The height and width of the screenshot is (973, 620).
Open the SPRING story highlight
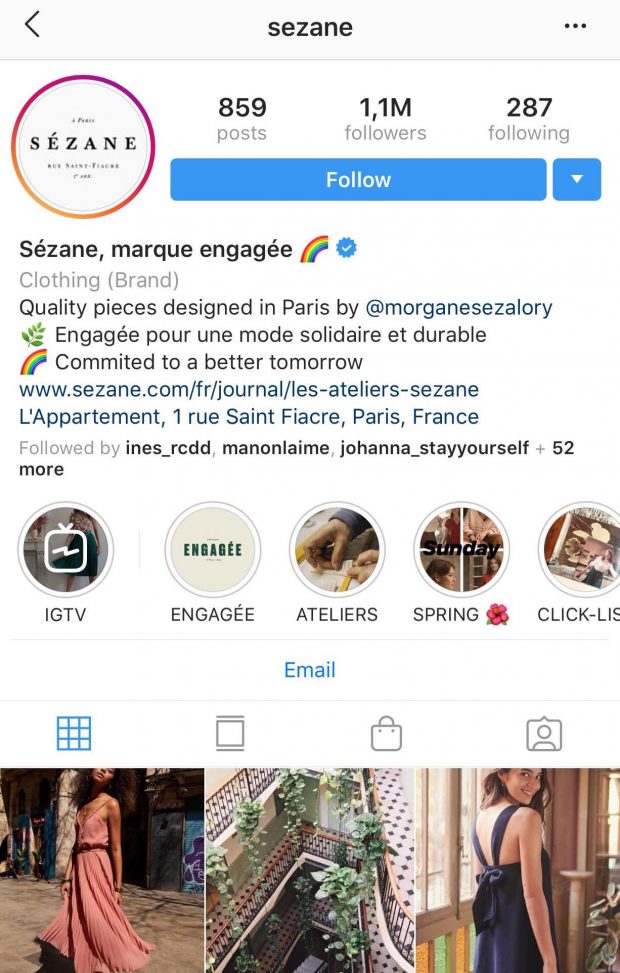coord(461,550)
